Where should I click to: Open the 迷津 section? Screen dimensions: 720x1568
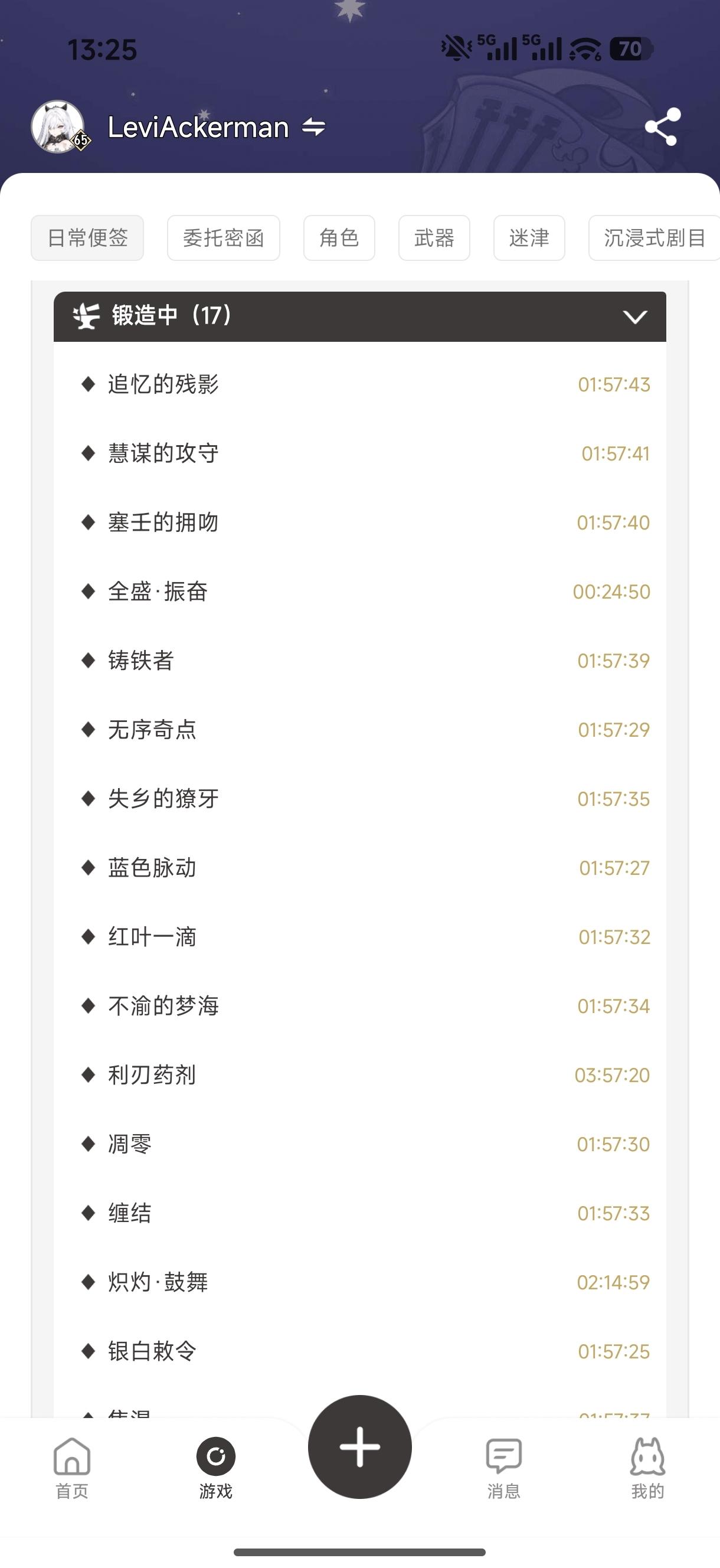pyautogui.click(x=529, y=238)
